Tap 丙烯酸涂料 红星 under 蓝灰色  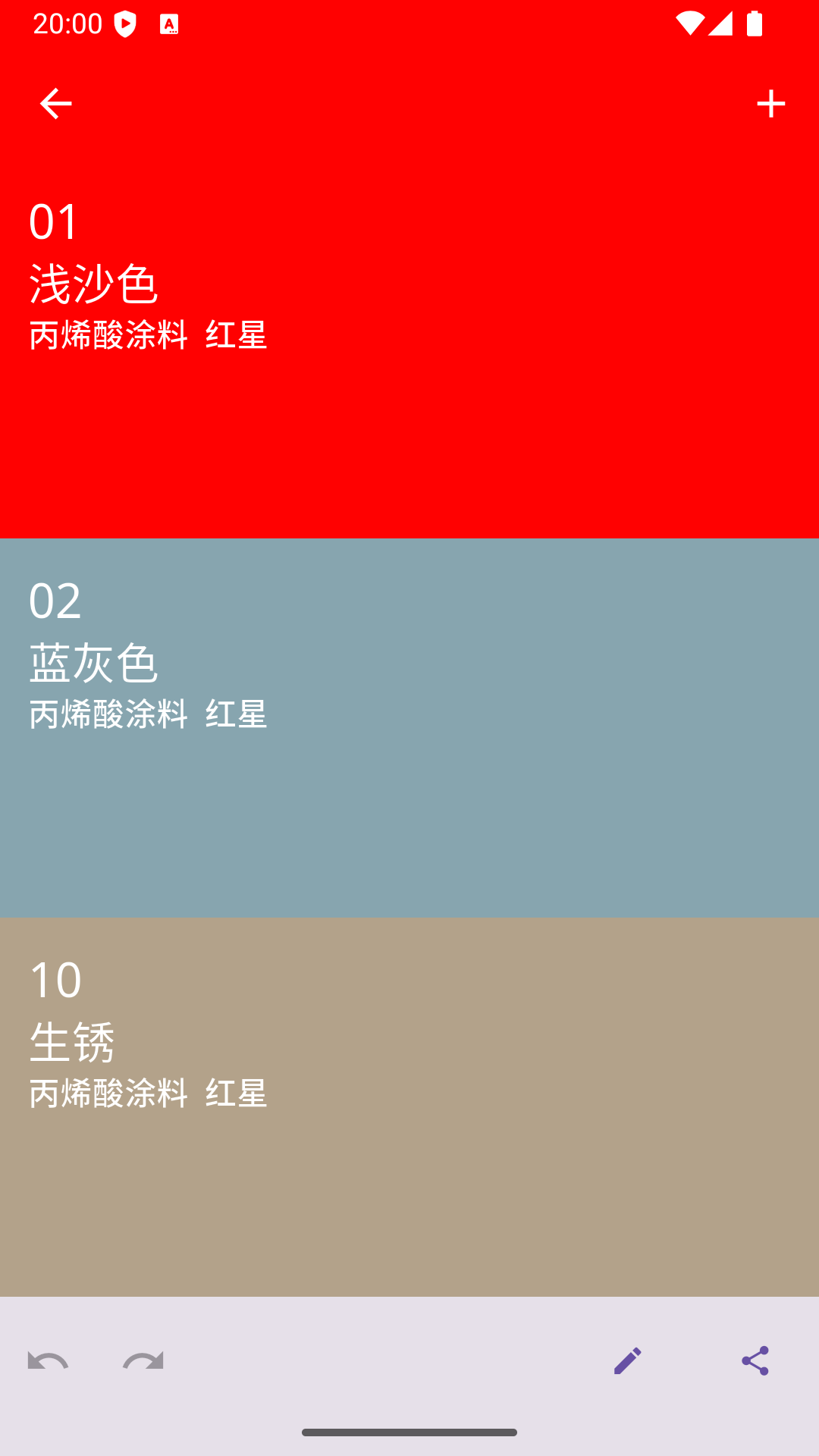point(147,713)
